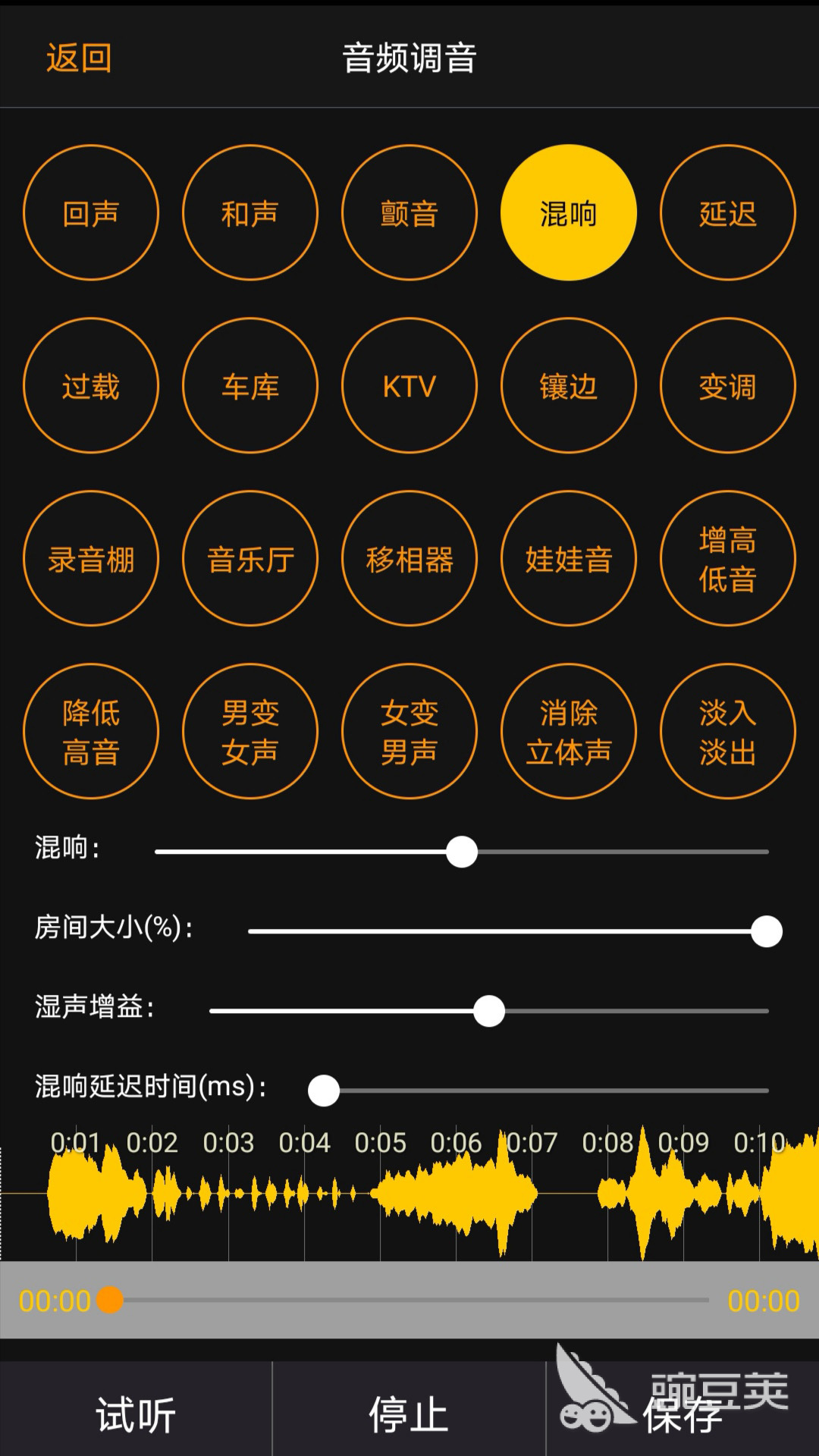Screen dimensions: 819x1456
Task: Apply the 变调 effect
Action: click(728, 385)
